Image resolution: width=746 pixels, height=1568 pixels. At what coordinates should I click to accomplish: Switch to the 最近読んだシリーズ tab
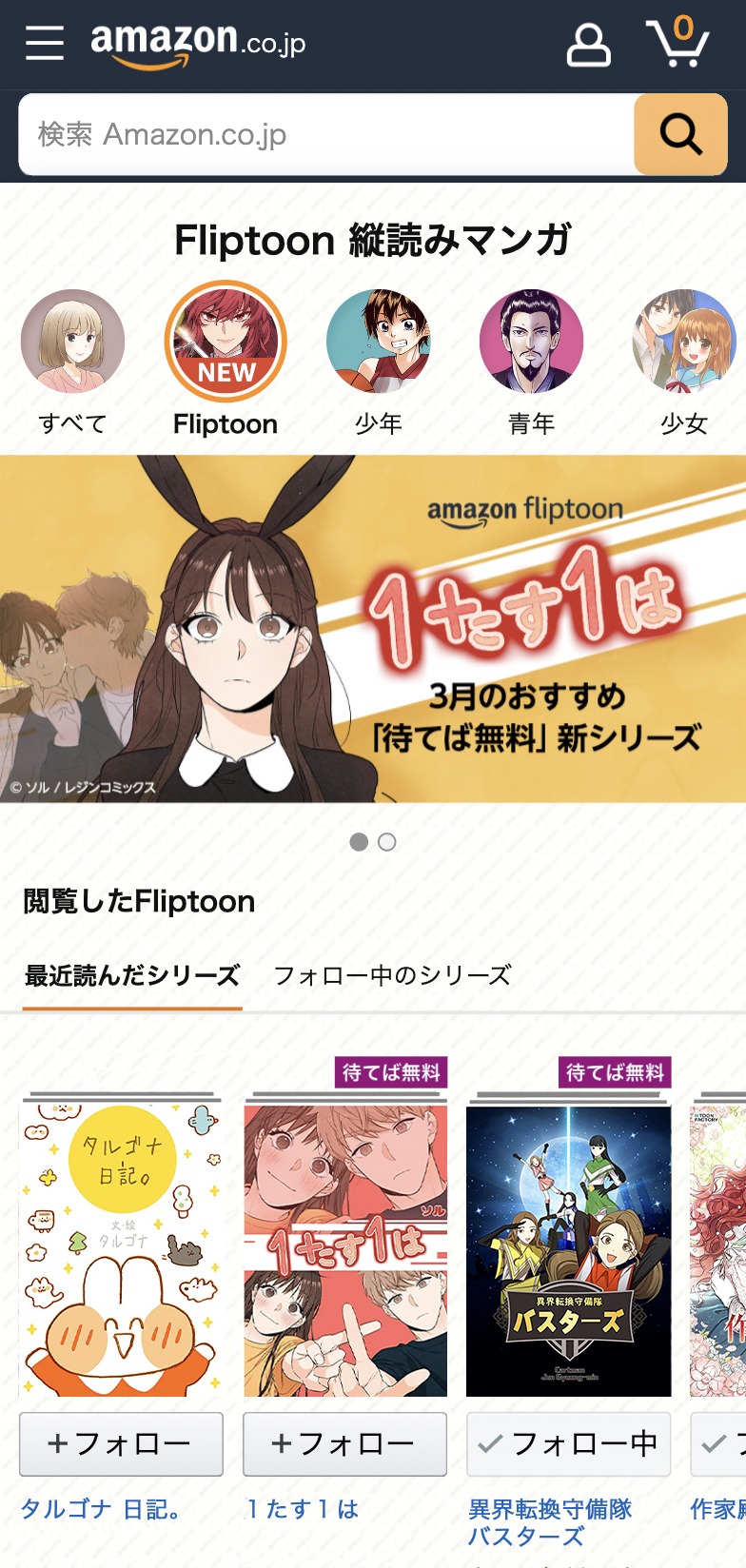[x=132, y=975]
